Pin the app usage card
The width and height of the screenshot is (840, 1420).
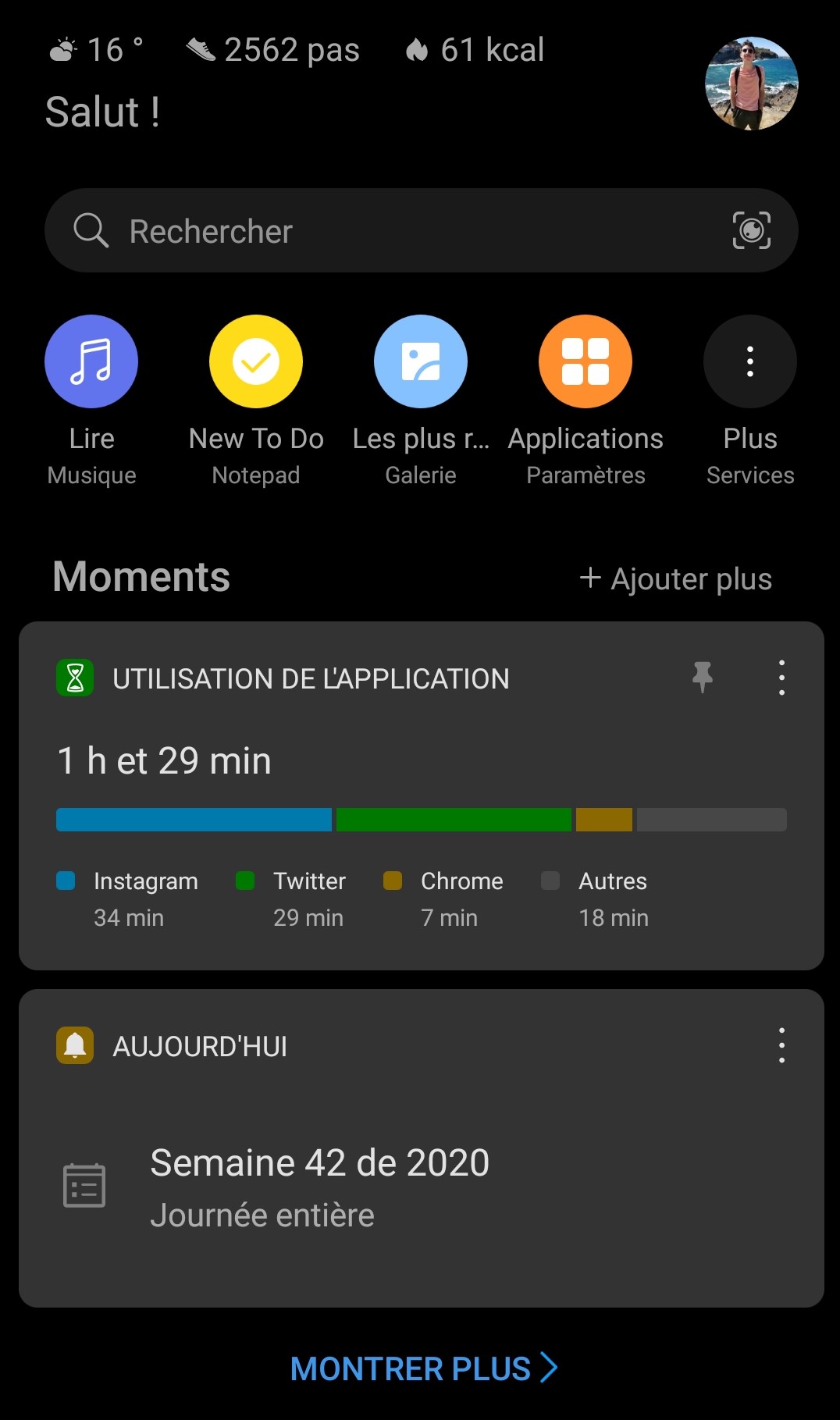point(703,677)
